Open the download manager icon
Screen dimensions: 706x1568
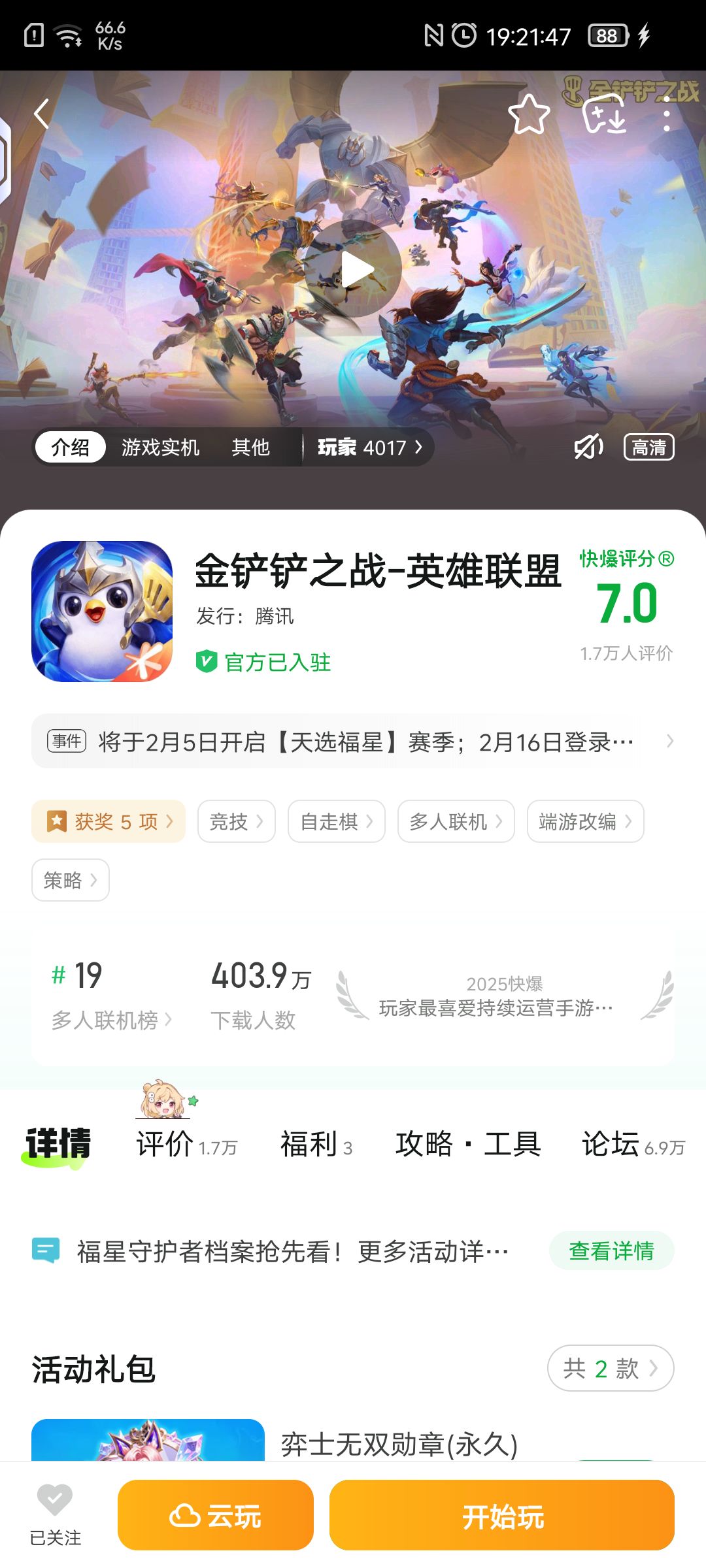605,116
